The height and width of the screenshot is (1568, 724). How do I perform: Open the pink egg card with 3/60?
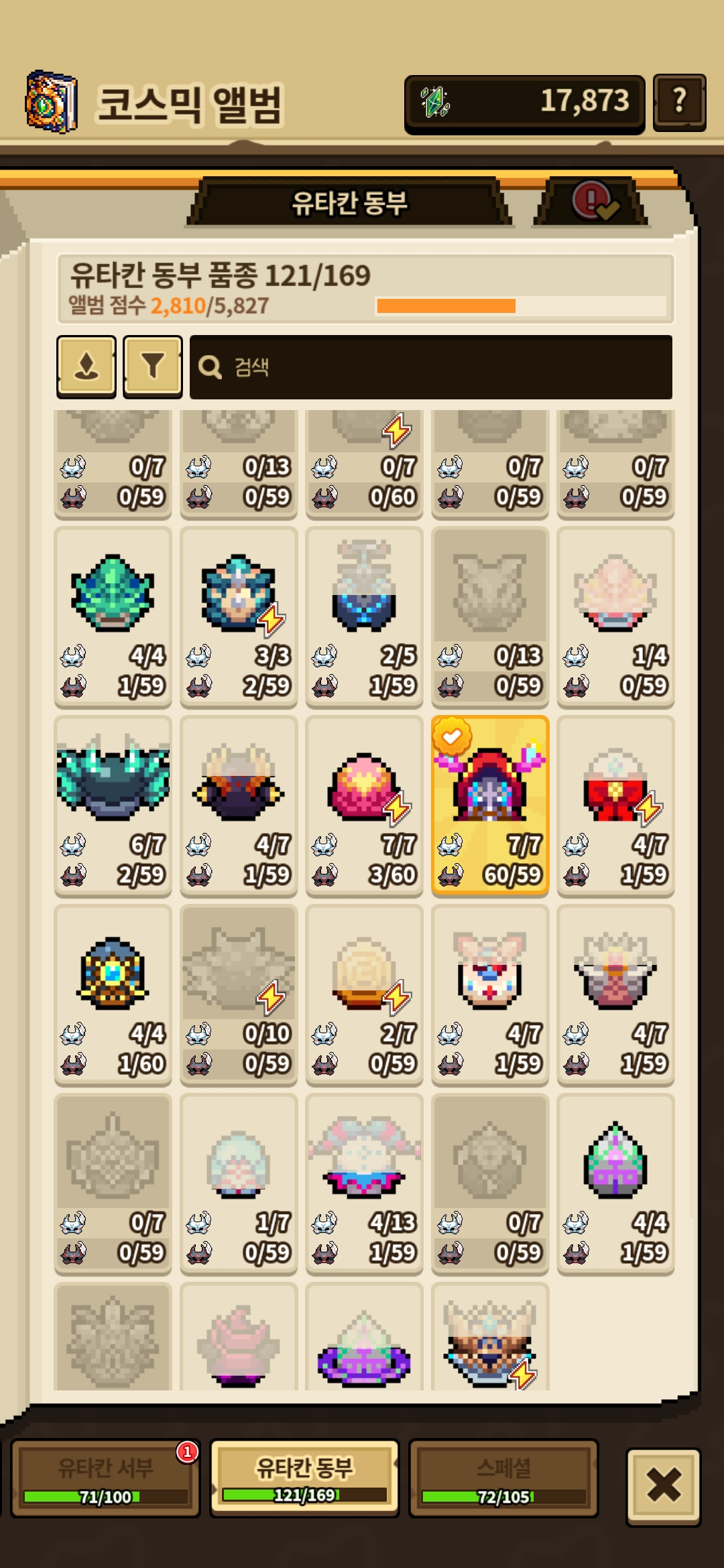tap(364, 805)
